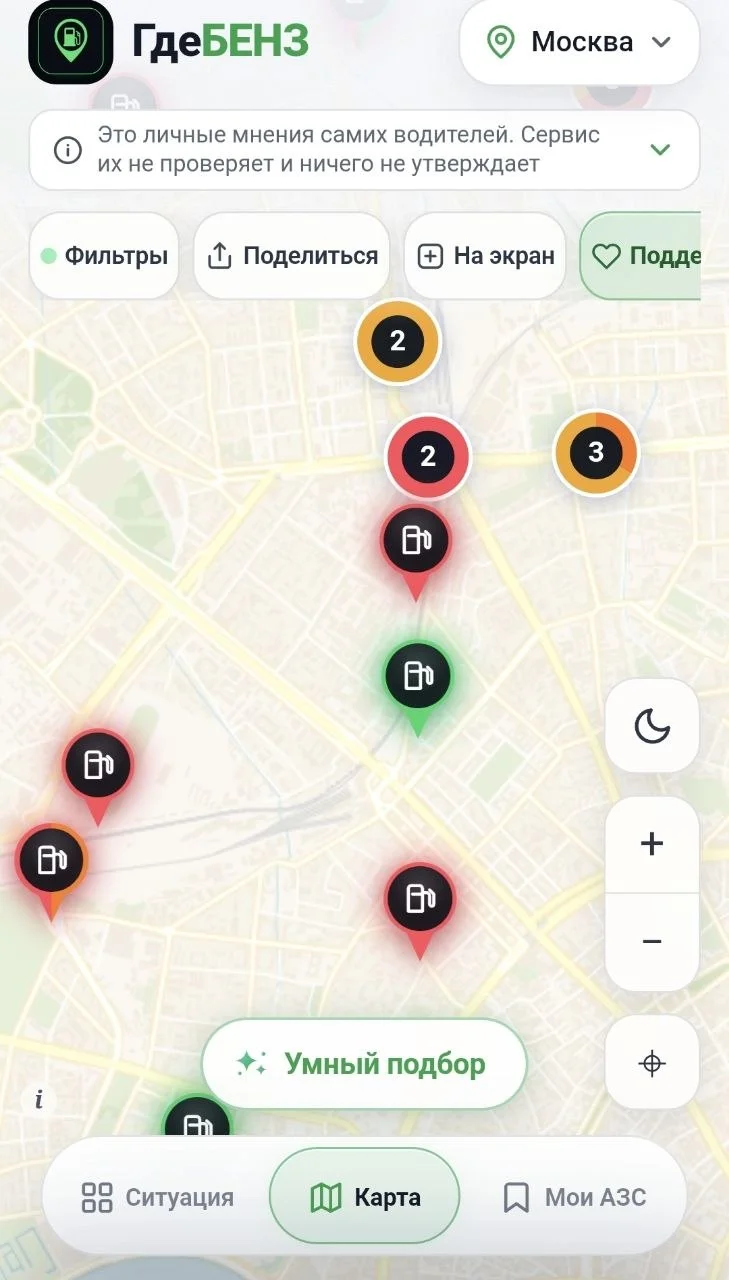The height and width of the screenshot is (1280, 729).
Task: Tap the Поделиться share button
Action: pos(292,256)
